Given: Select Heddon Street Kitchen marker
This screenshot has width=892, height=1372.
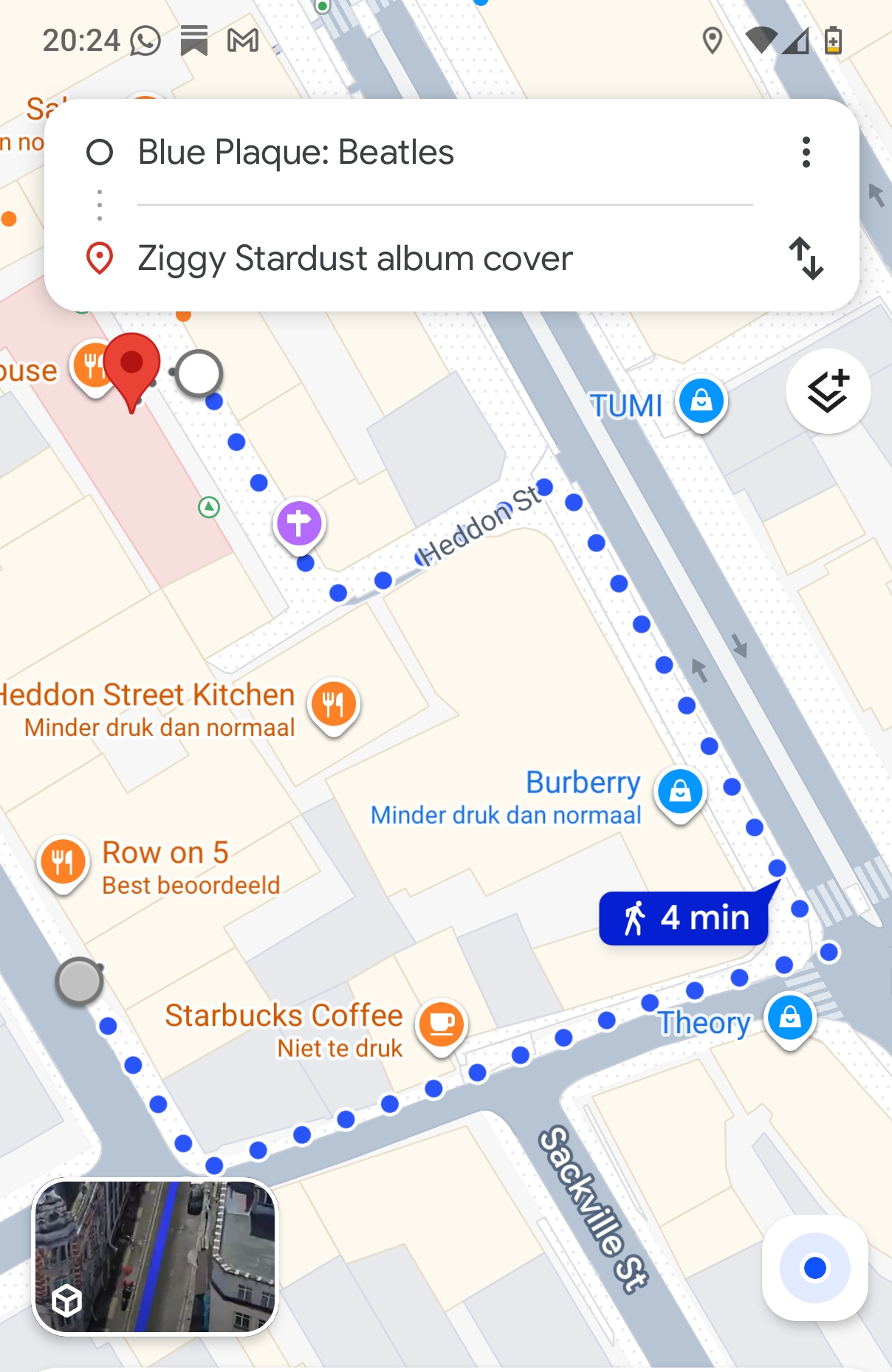Looking at the screenshot, I should pos(334,704).
